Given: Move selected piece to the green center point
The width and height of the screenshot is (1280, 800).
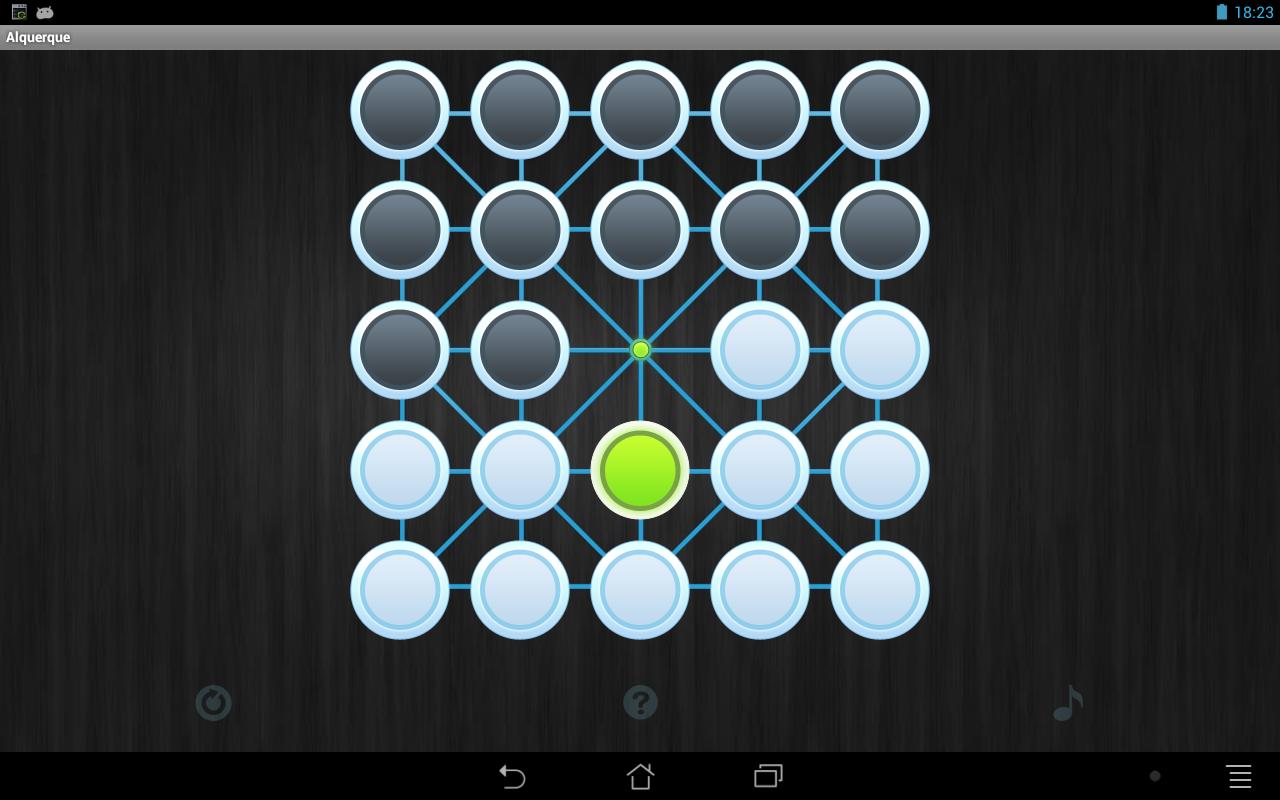Looking at the screenshot, I should (x=641, y=350).
